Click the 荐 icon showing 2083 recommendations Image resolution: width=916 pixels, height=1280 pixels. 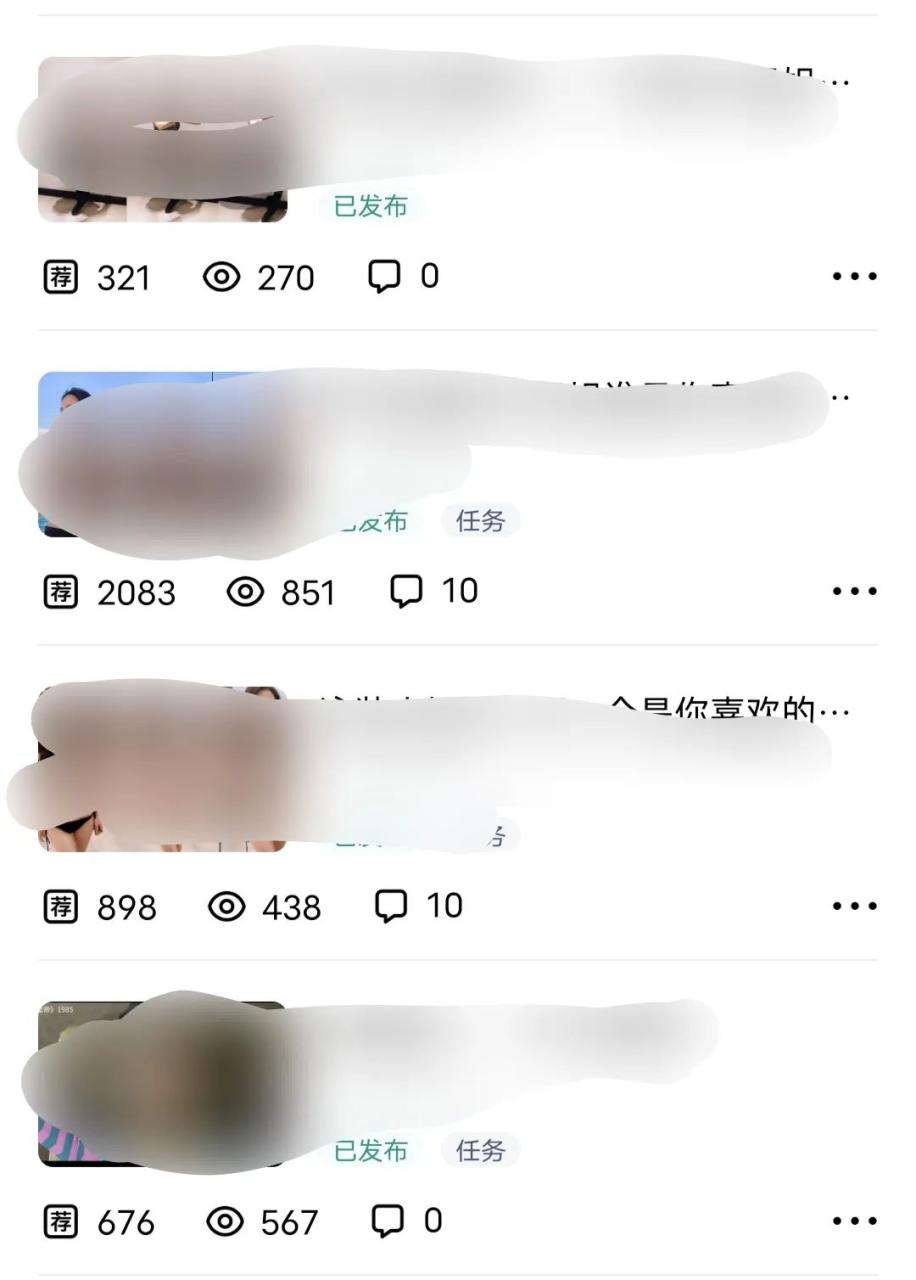click(x=60, y=592)
